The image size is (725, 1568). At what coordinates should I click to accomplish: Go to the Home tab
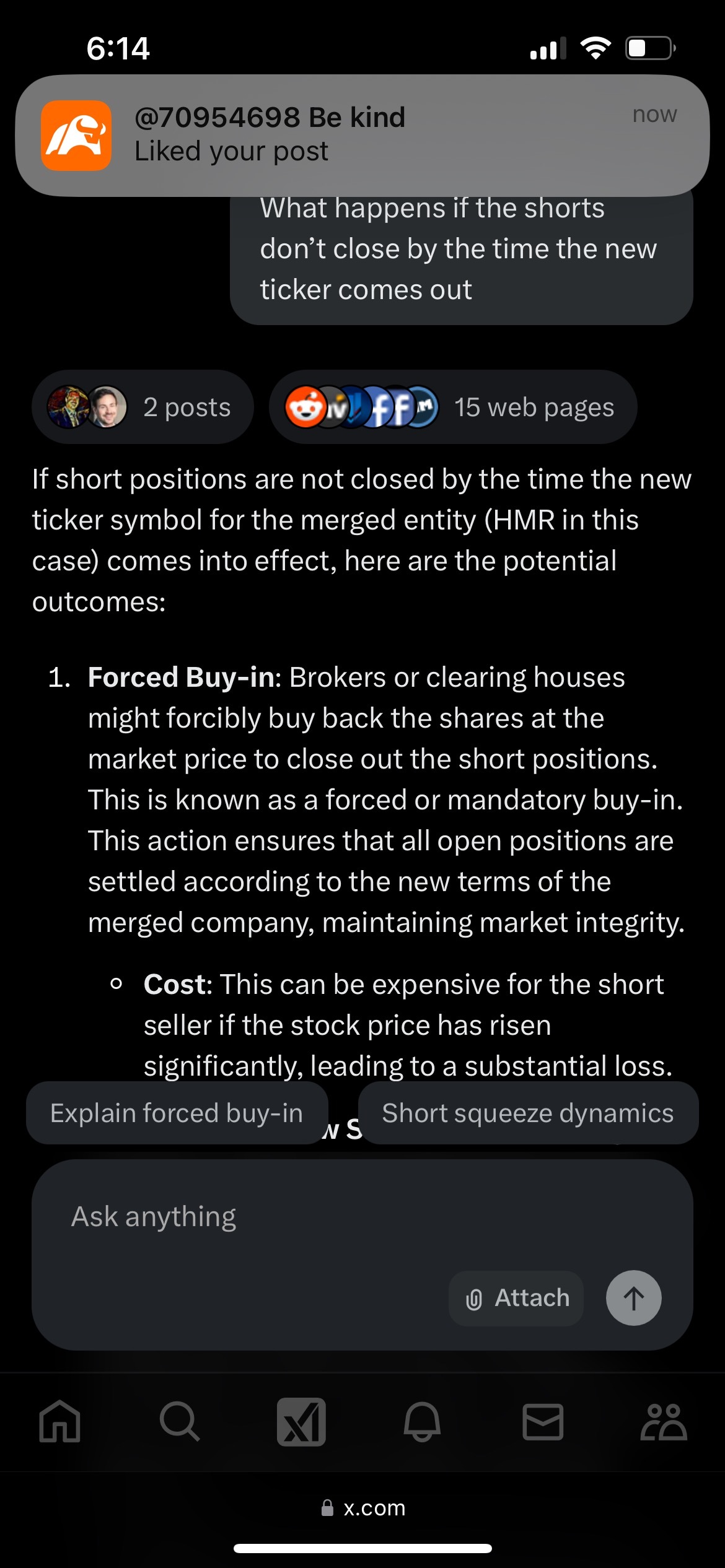pos(60,1422)
